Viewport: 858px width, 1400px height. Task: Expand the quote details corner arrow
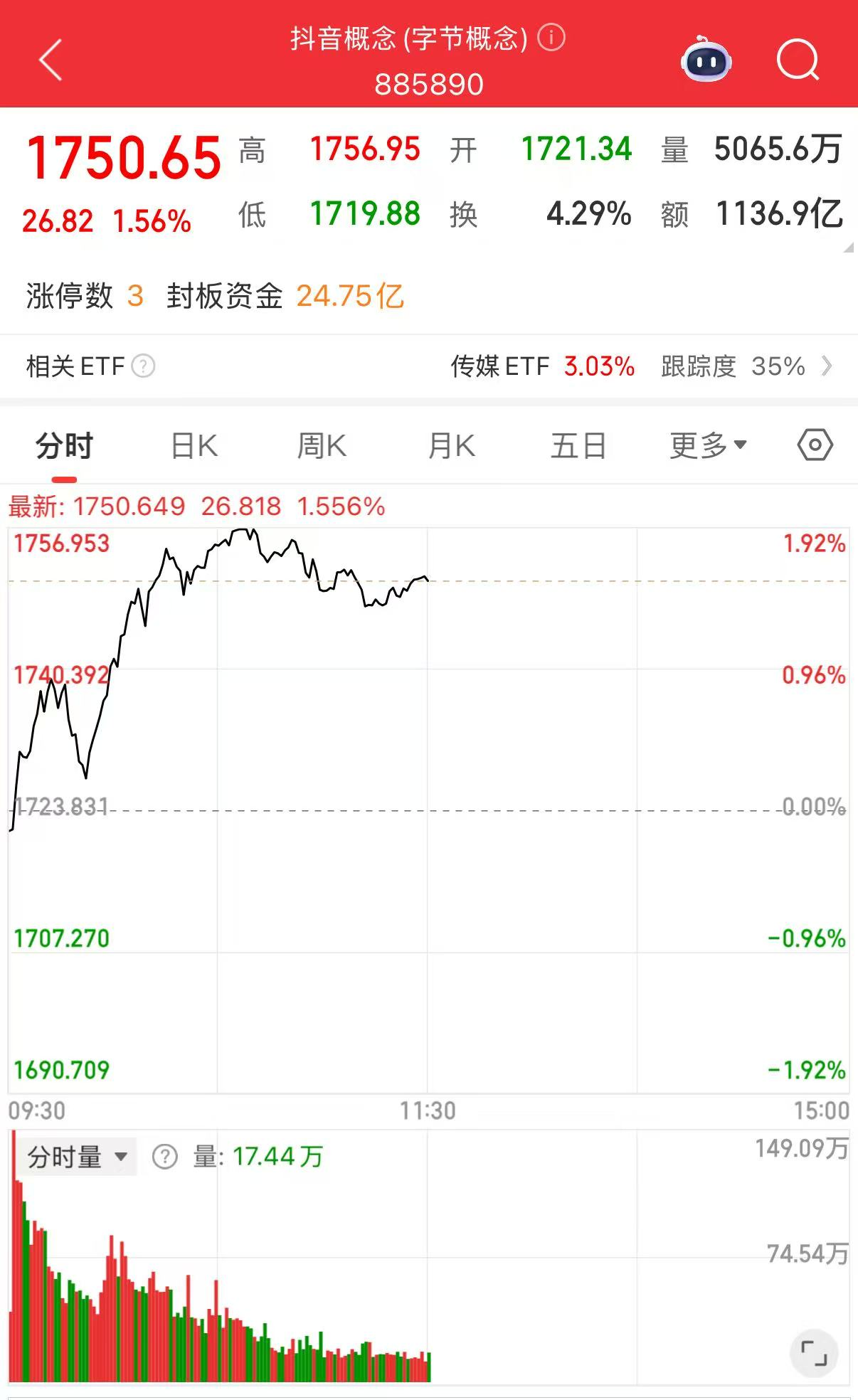click(x=847, y=248)
